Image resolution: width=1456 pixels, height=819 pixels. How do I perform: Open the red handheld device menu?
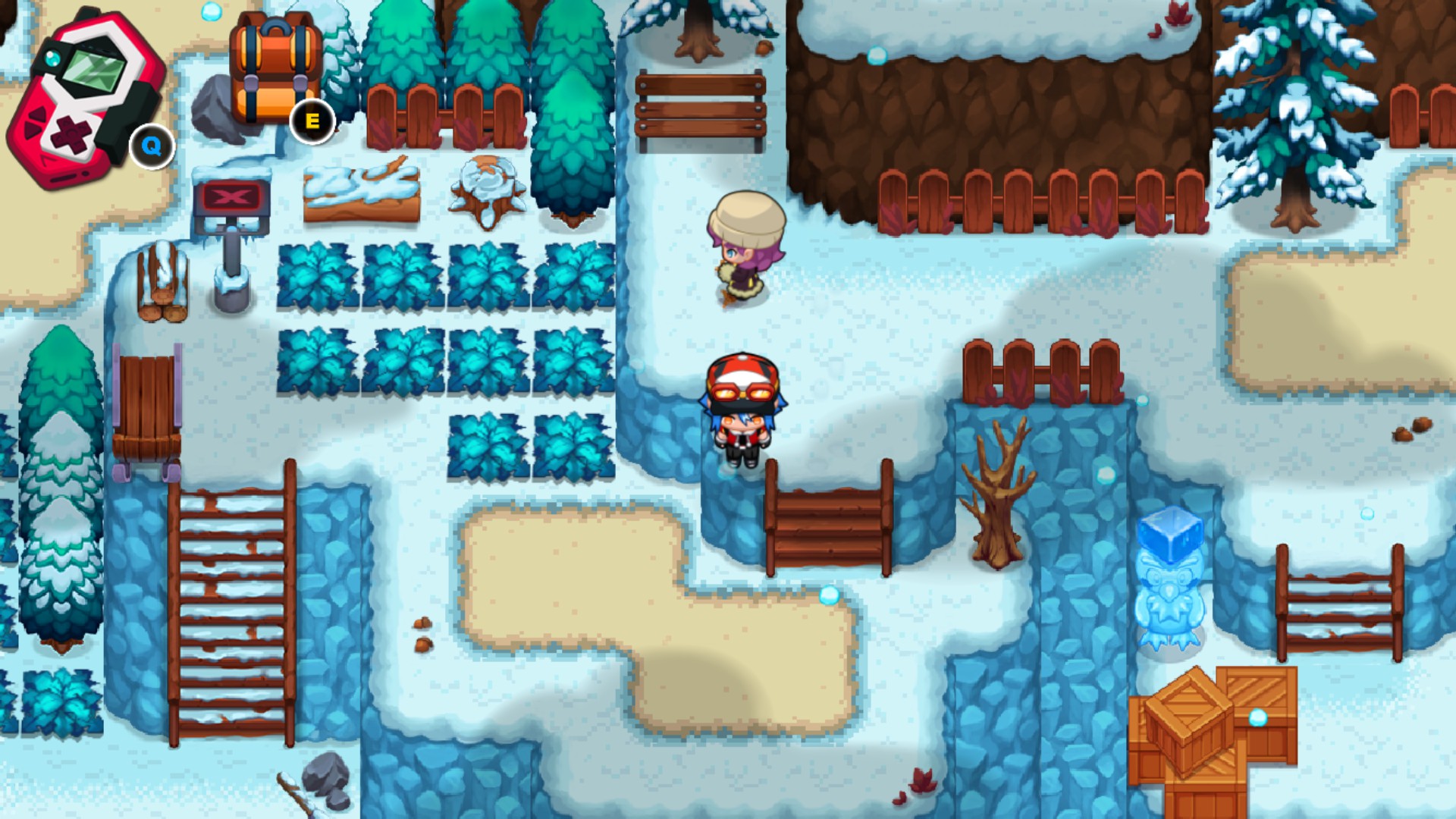point(83,99)
